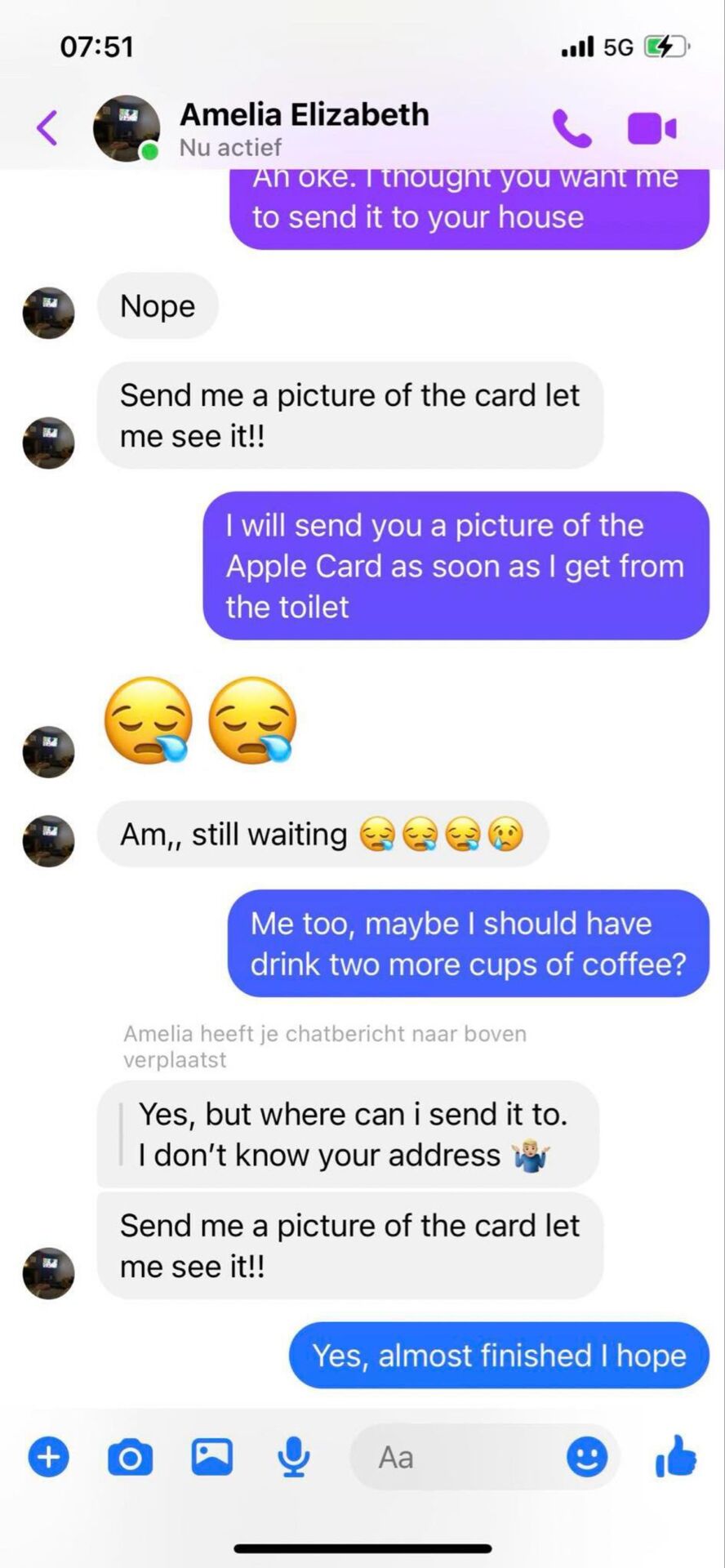Open the photo gallery picker

click(211, 1457)
